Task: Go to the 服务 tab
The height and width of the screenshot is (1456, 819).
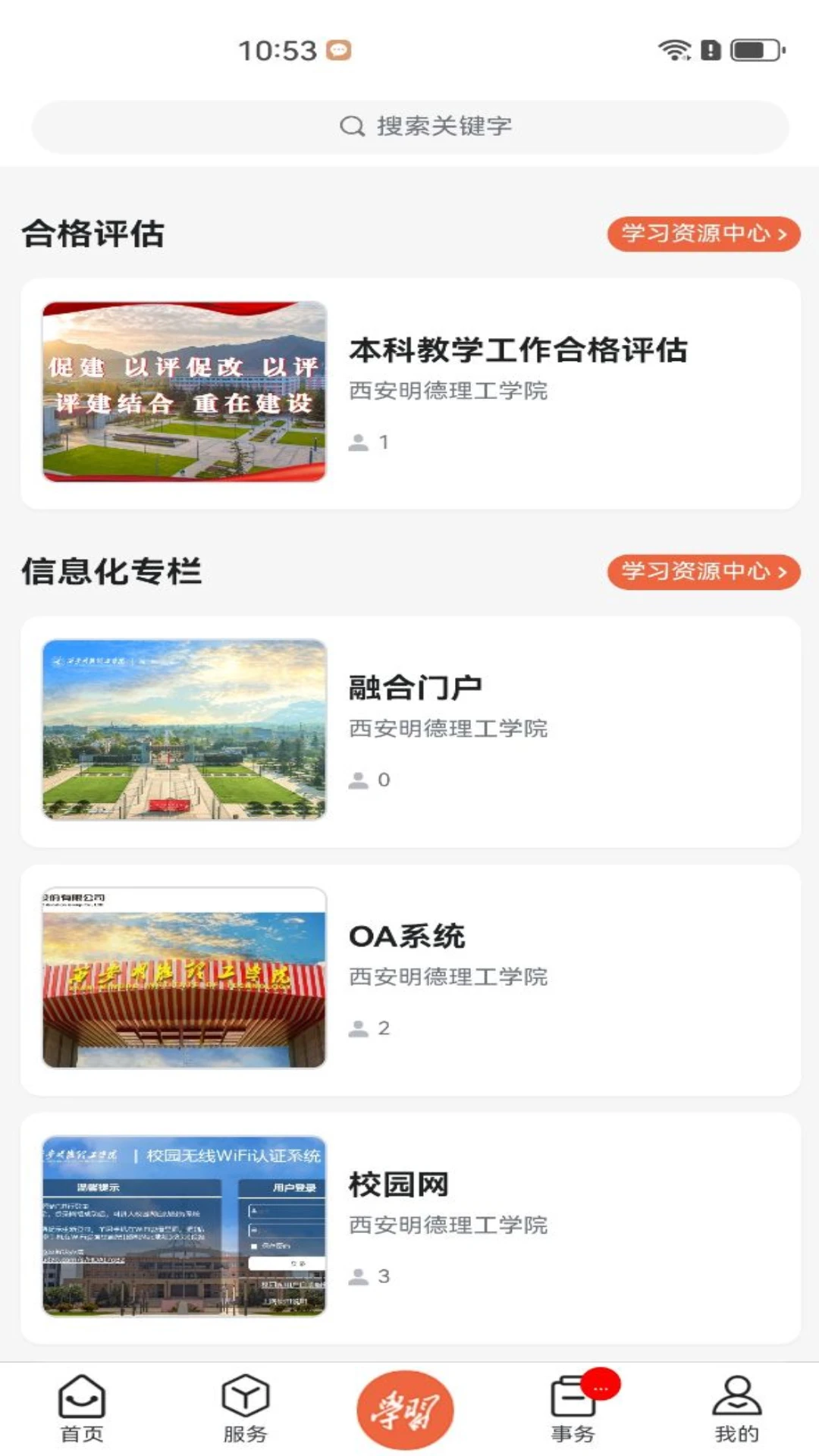Action: (x=245, y=1409)
